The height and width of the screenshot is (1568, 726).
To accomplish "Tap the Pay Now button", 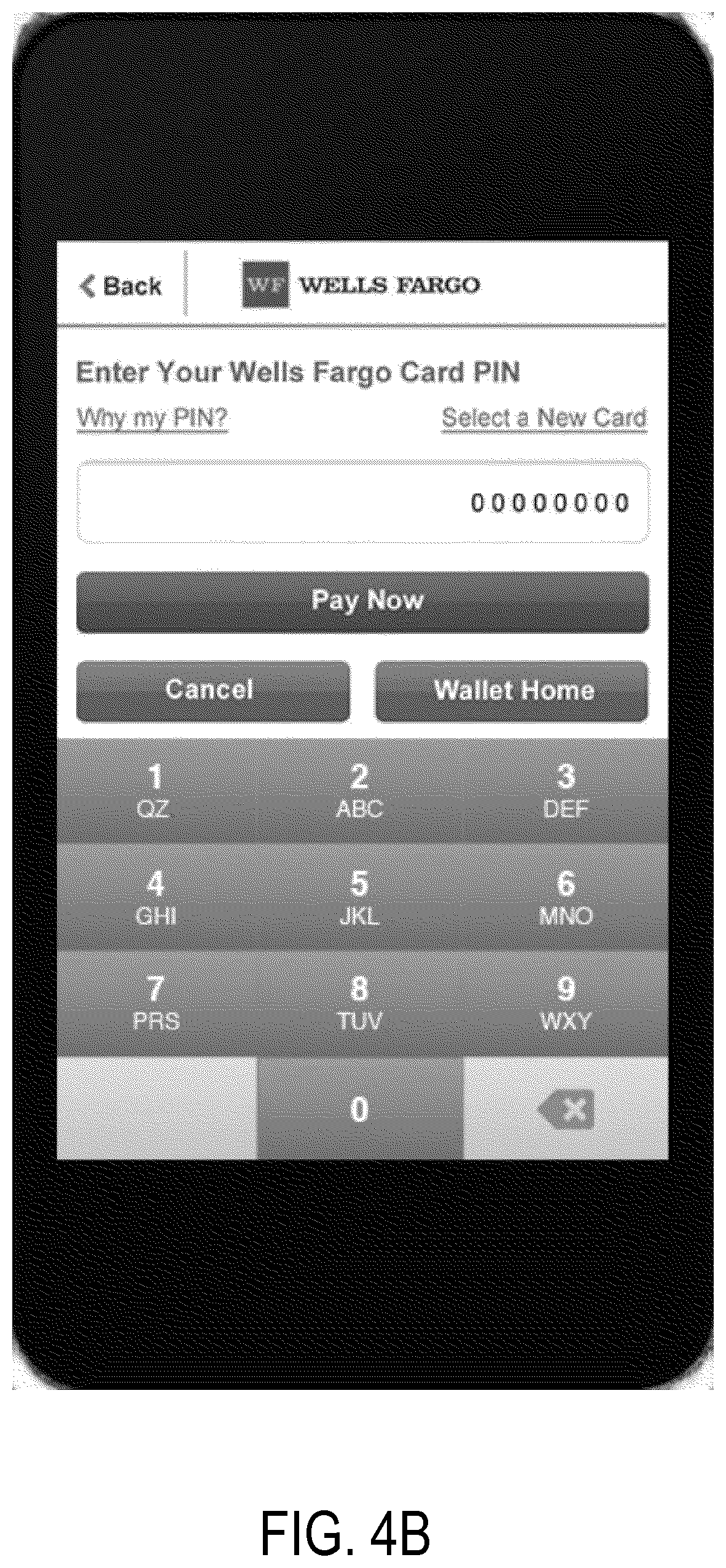I will 362,601.
